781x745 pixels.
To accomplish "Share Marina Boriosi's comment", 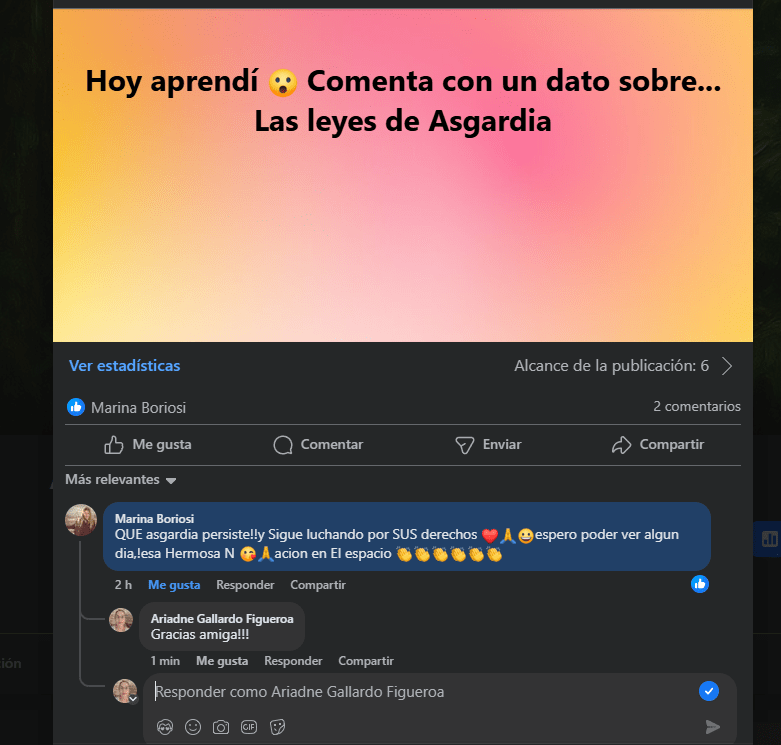I will [x=318, y=585].
